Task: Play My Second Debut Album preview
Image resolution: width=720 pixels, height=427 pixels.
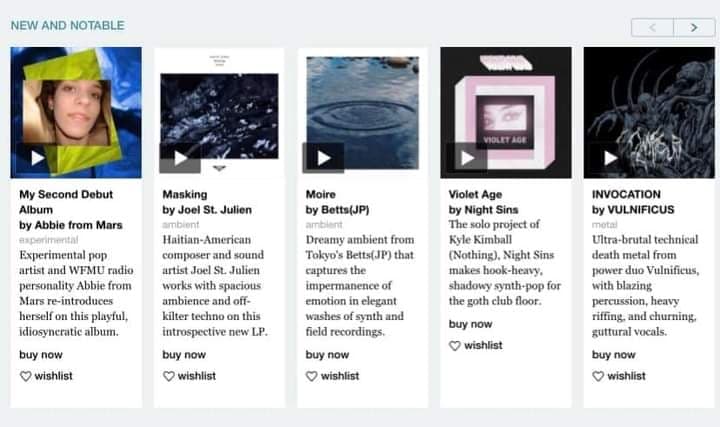Action: click(x=37, y=158)
